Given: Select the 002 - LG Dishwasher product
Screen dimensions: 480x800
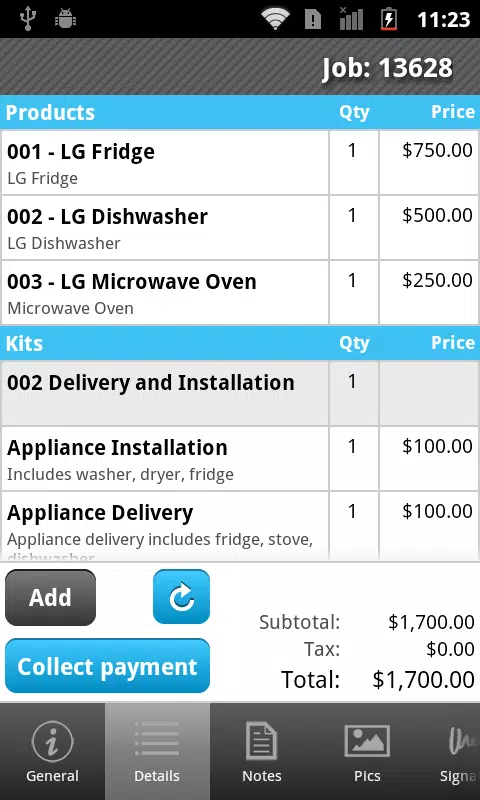Looking at the screenshot, I should (x=240, y=228).
